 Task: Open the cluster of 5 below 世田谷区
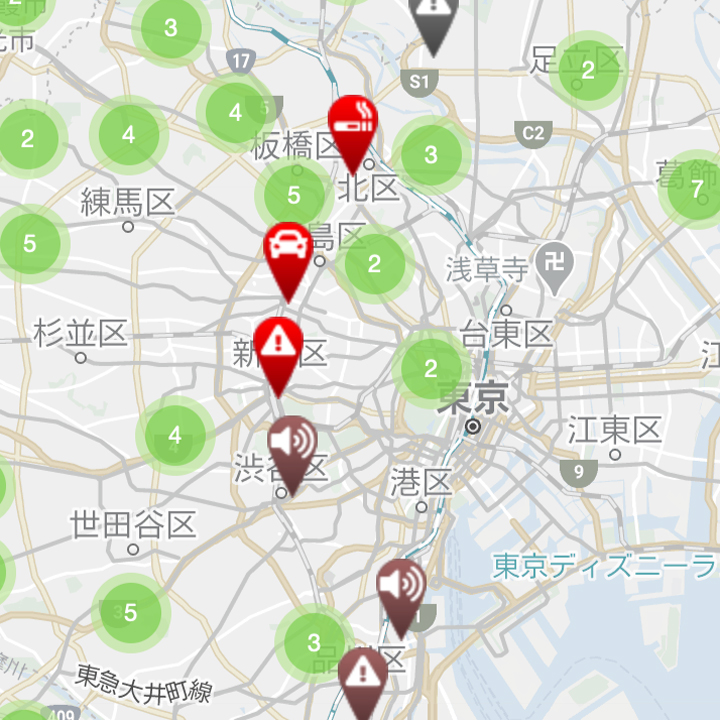130,611
